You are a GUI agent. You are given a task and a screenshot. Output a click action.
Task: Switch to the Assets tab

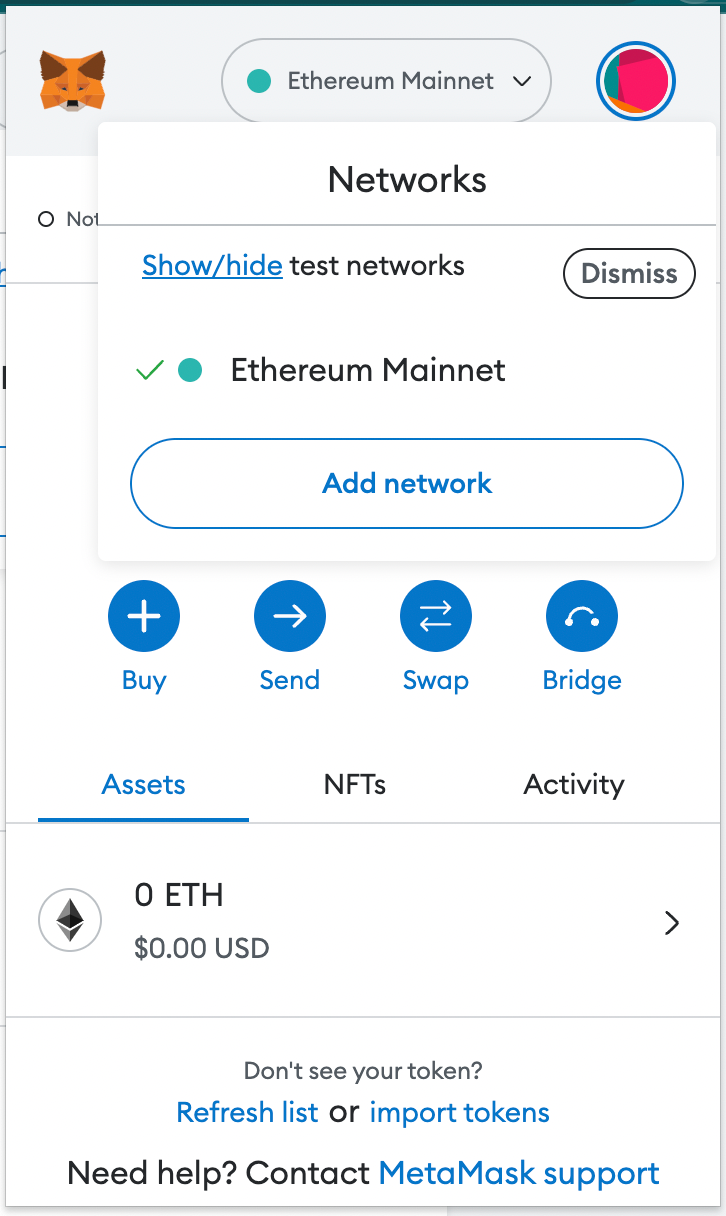(x=144, y=785)
